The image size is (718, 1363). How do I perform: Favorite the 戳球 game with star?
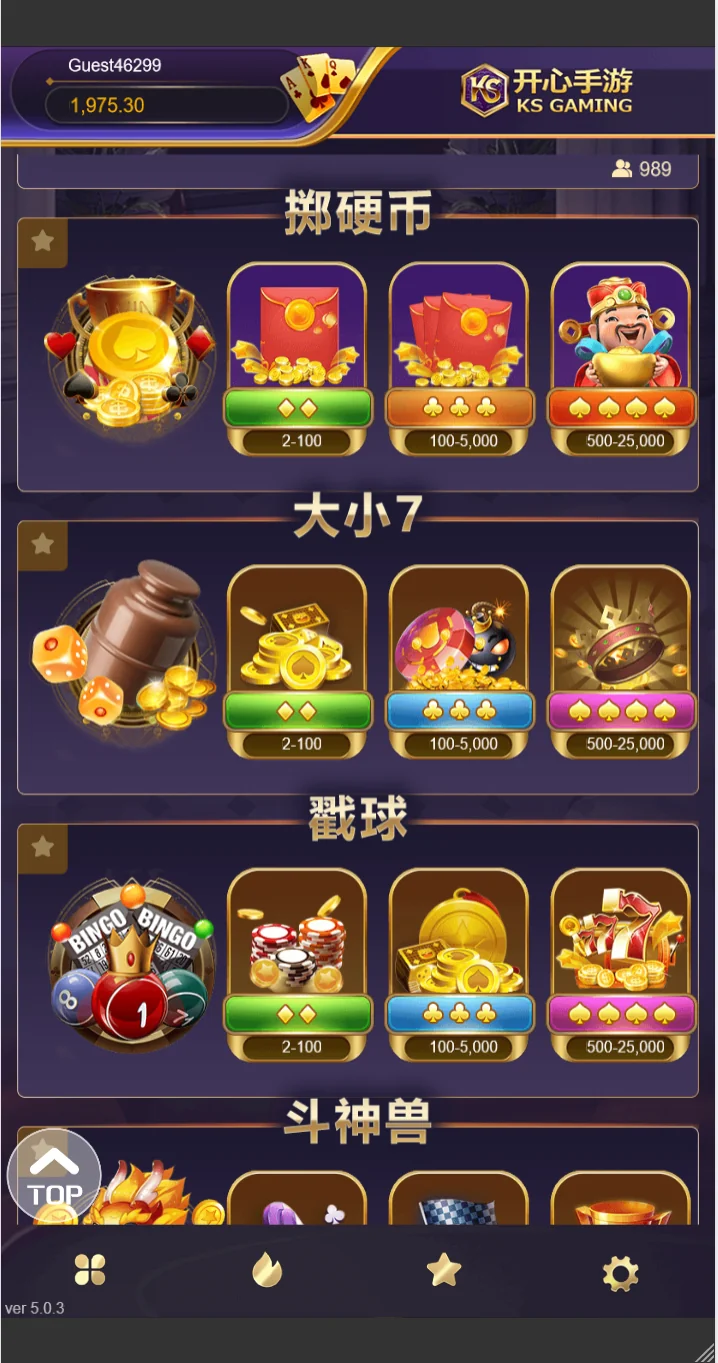click(x=42, y=848)
